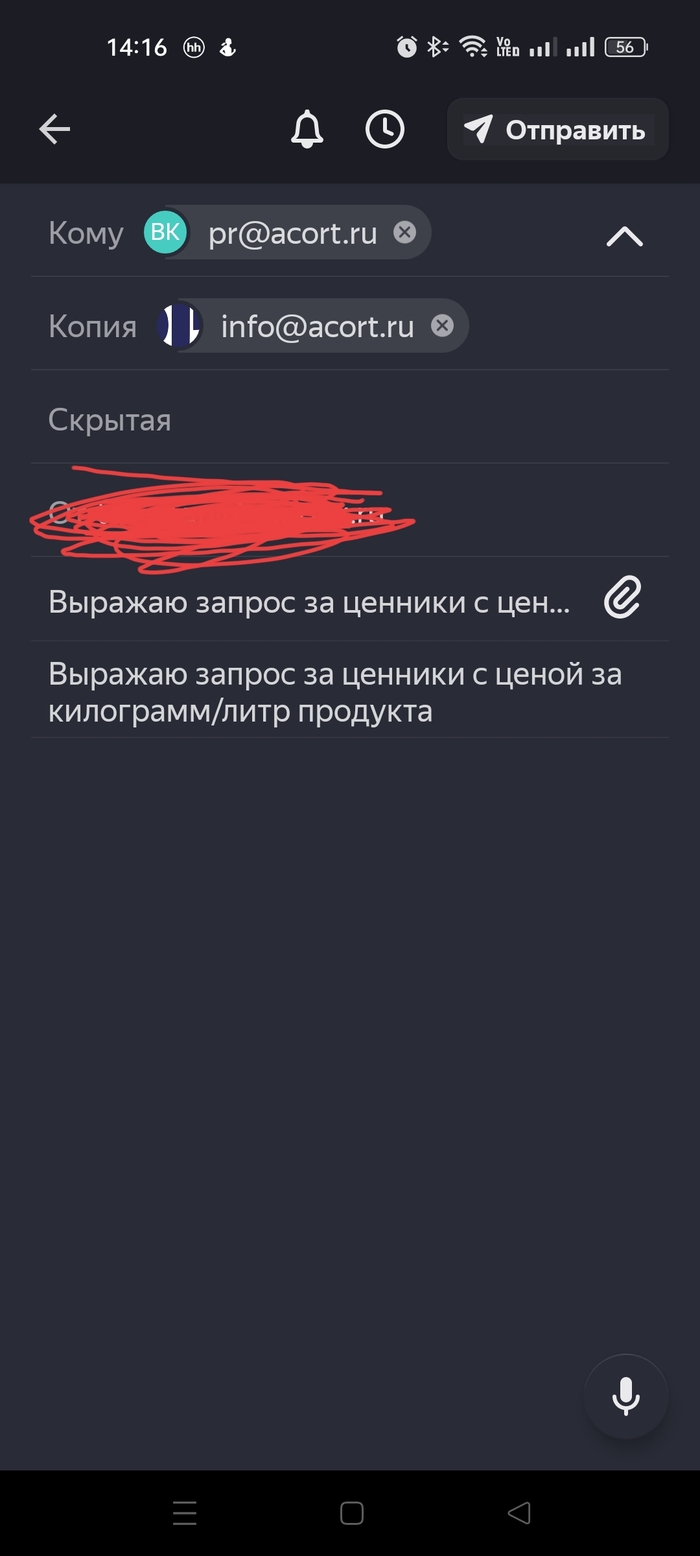Go back from the compose screen
700x1556 pixels.
(55, 129)
